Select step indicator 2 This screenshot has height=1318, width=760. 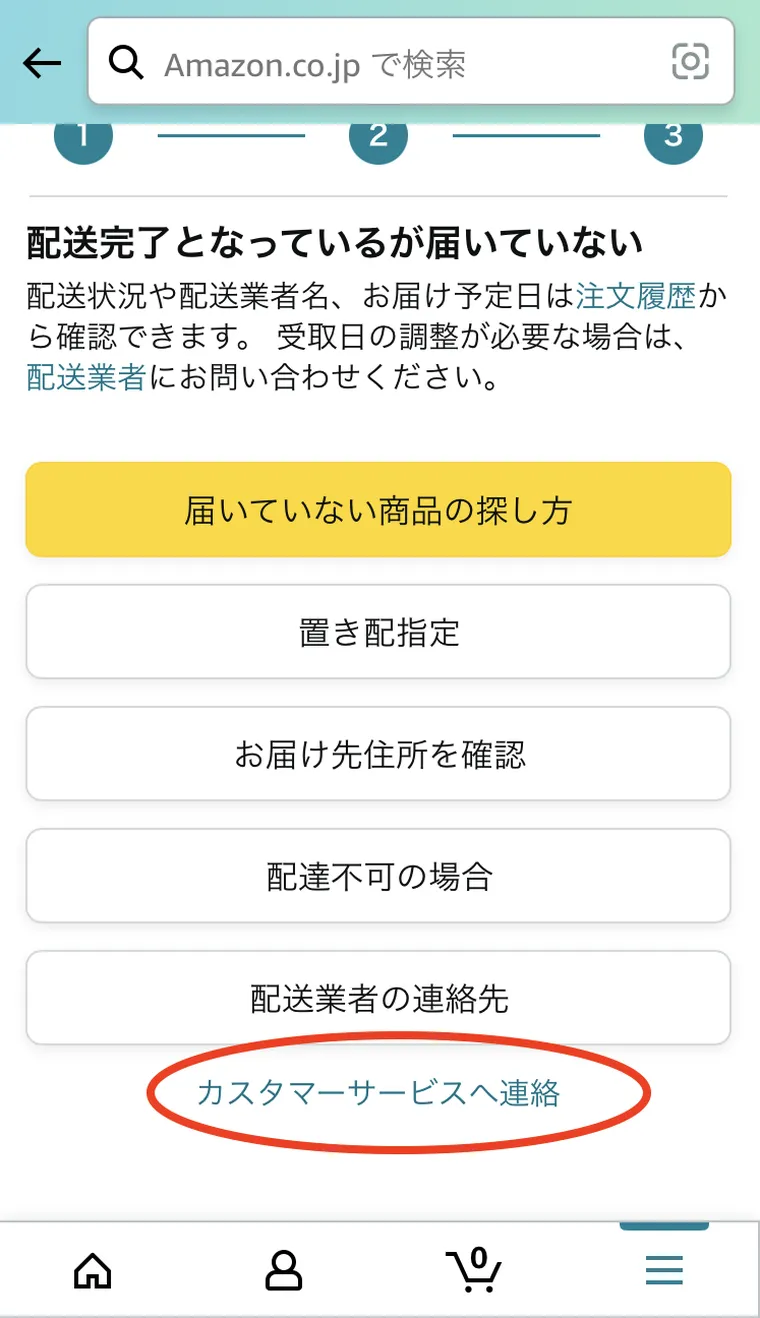(378, 137)
